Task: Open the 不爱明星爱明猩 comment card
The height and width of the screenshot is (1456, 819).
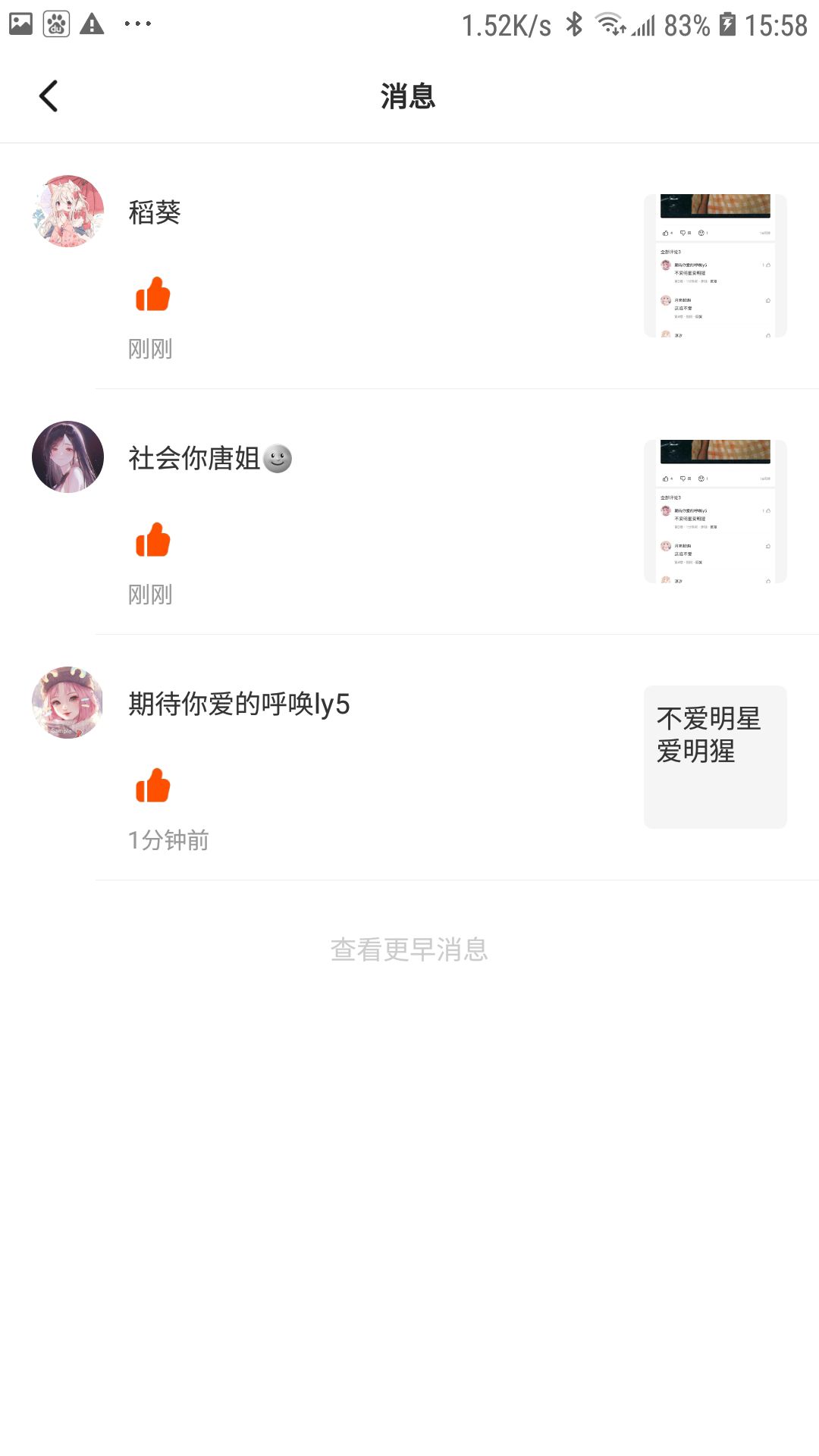Action: point(714,757)
